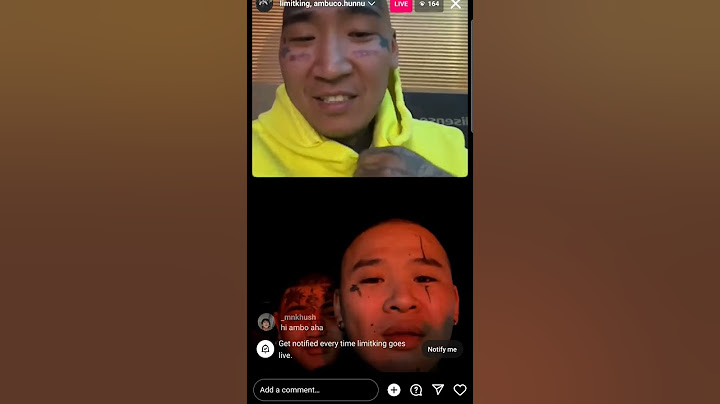Close the live video

click(456, 4)
